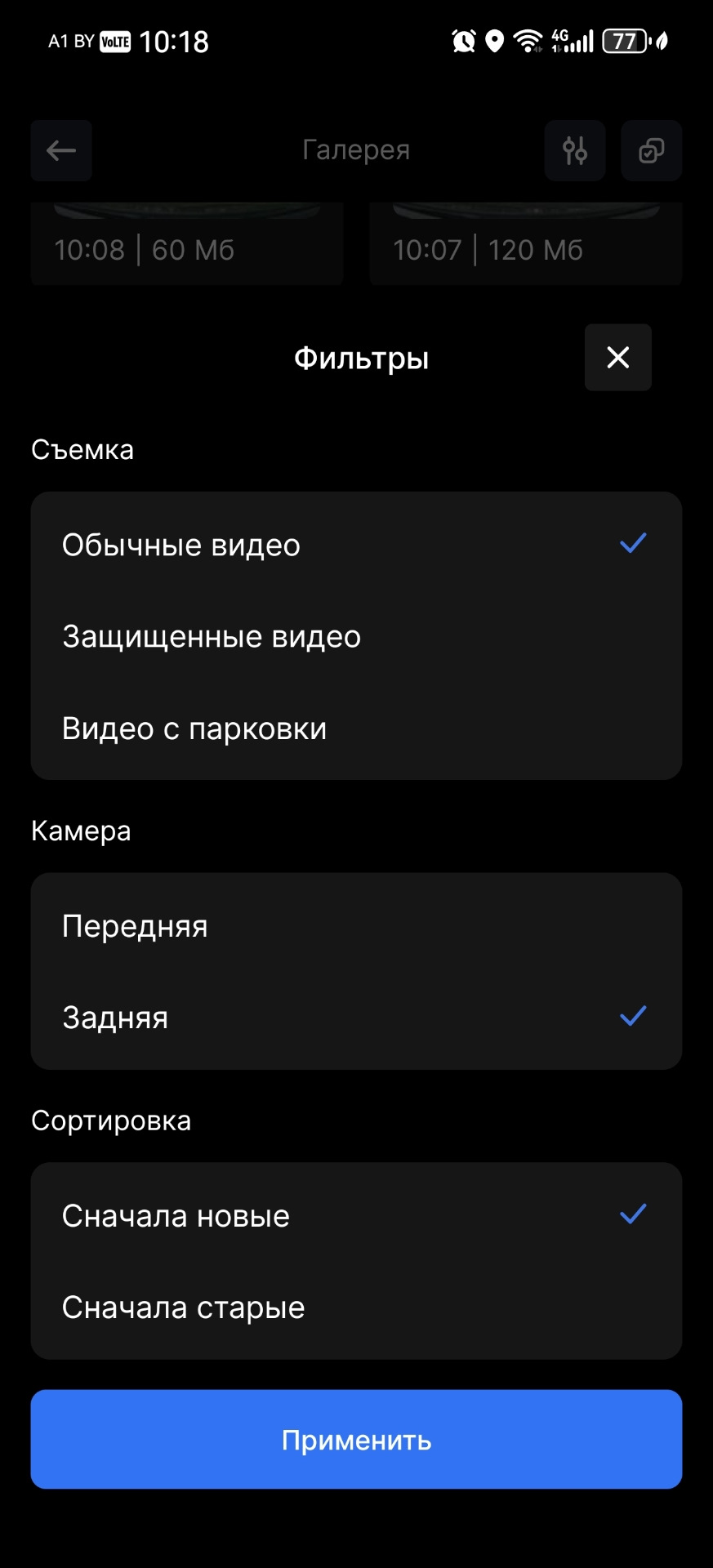The height and width of the screenshot is (1568, 713).
Task: Choose Видео с парковки option
Action: (194, 728)
